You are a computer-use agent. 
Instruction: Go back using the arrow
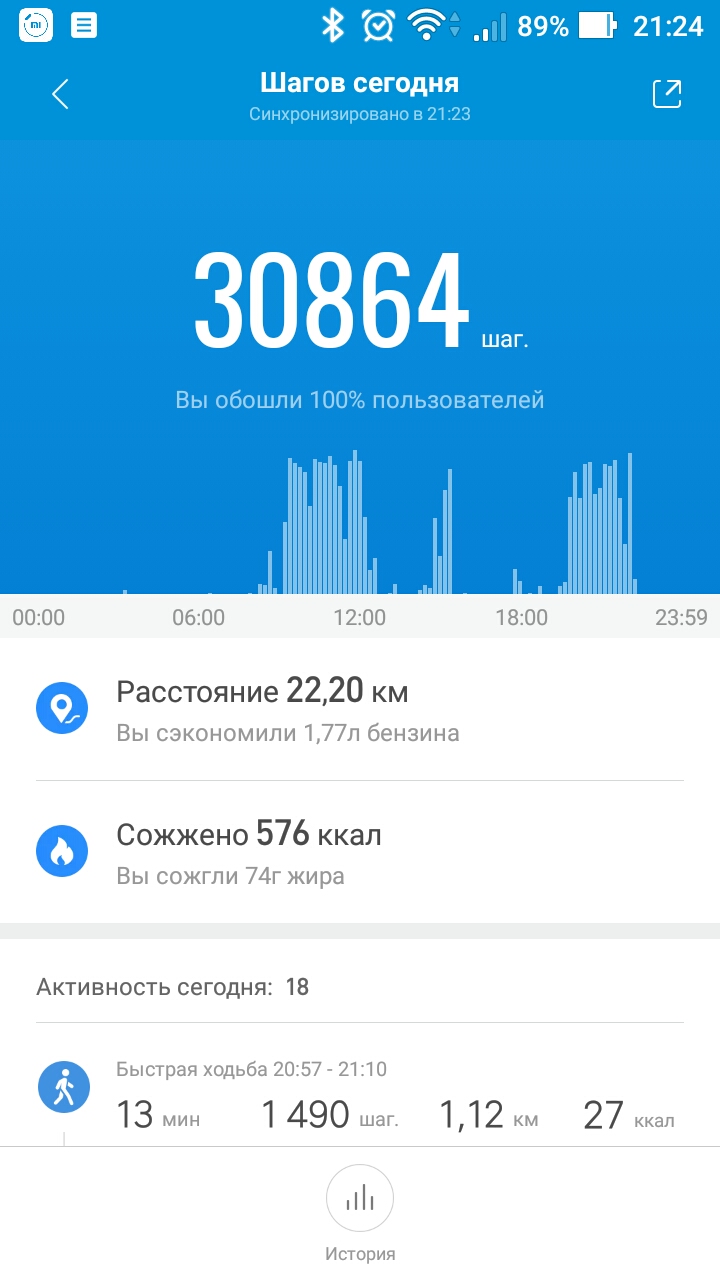pos(60,95)
